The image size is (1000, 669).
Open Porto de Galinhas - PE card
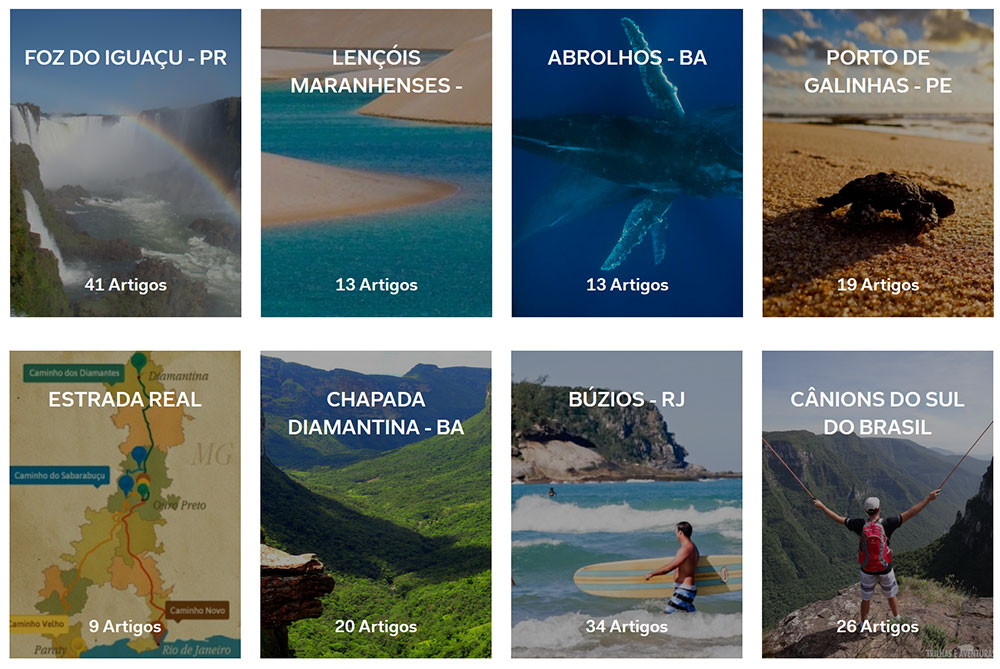tap(877, 163)
